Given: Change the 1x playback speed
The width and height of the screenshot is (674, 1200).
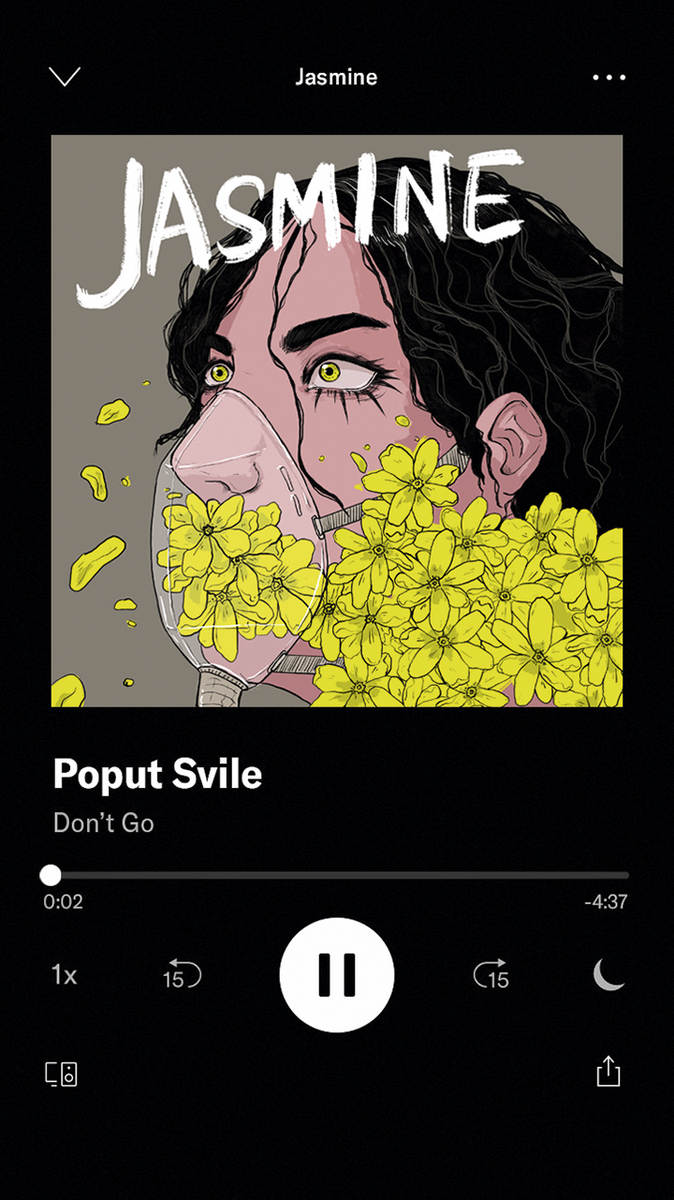Looking at the screenshot, I should [x=64, y=975].
